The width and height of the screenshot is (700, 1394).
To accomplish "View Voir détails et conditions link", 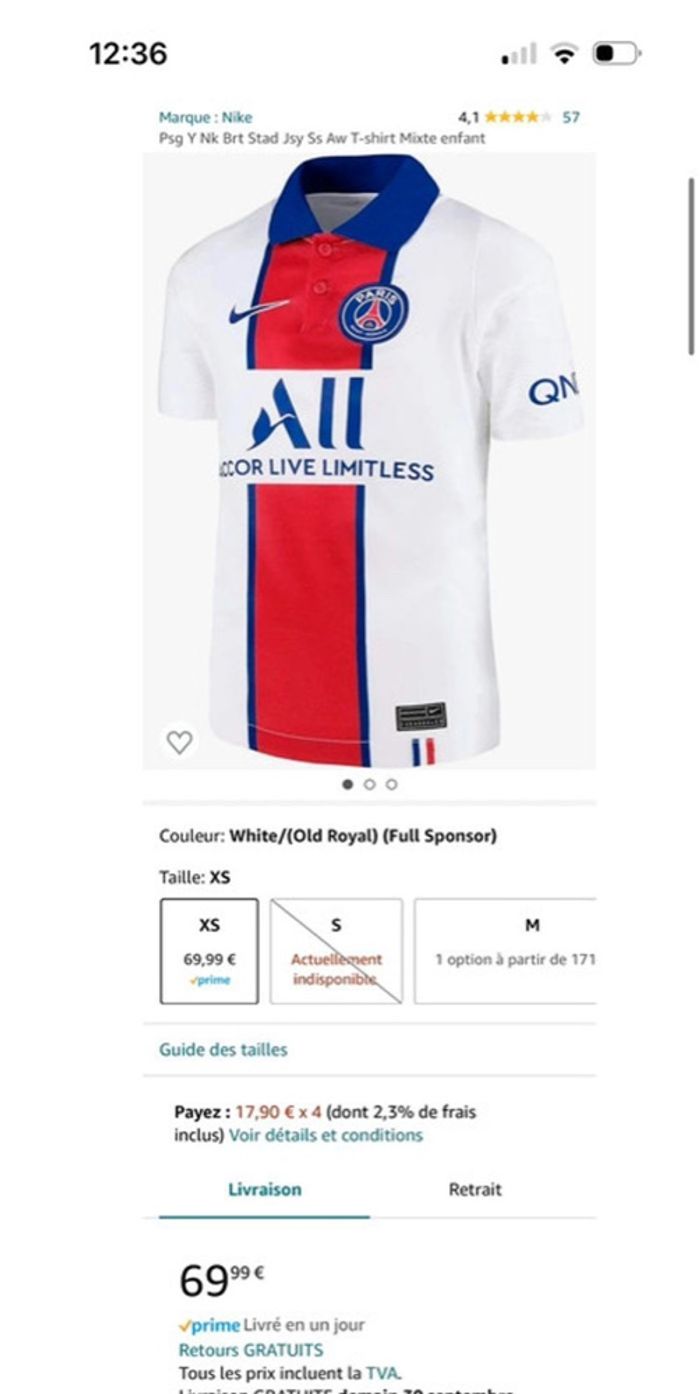I will pyautogui.click(x=326, y=1135).
